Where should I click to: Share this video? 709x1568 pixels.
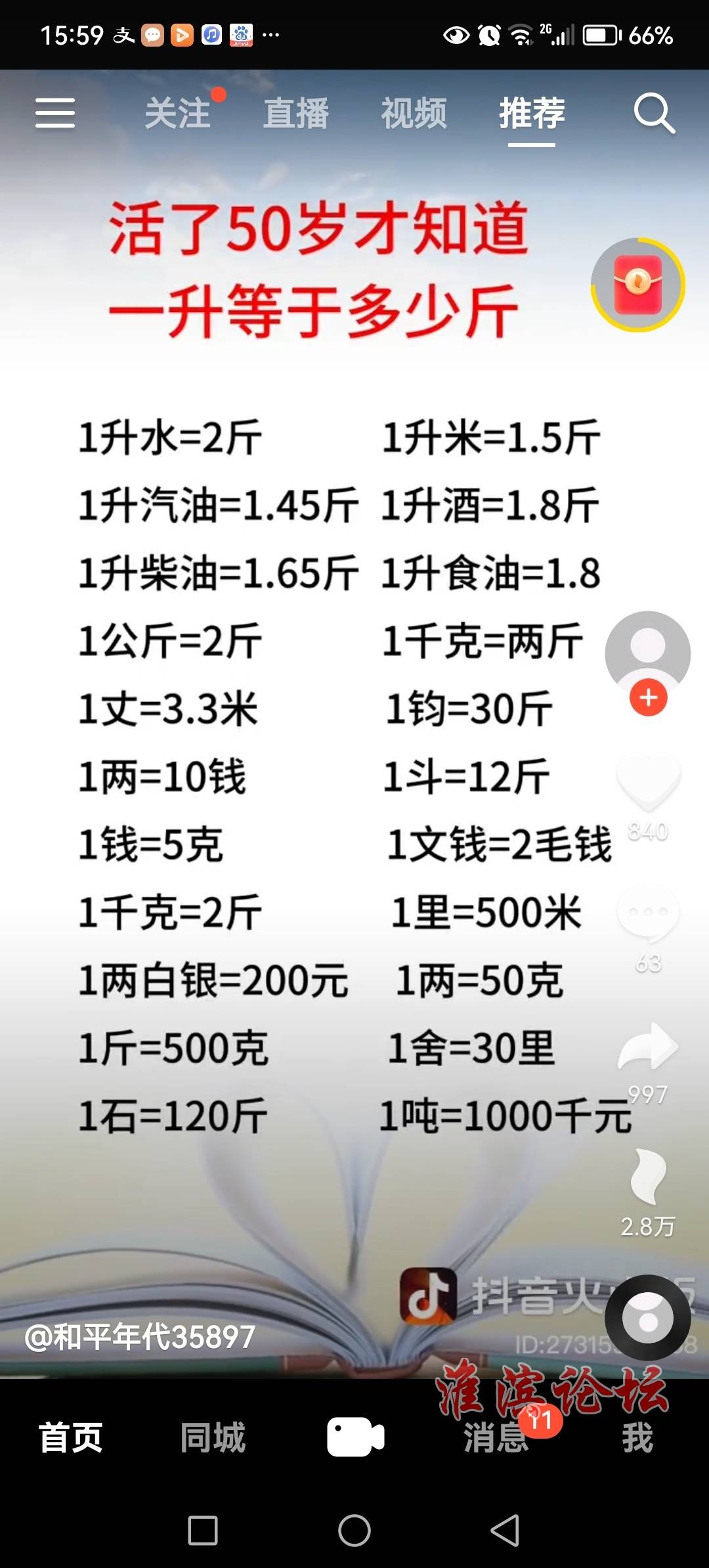coord(648,1045)
